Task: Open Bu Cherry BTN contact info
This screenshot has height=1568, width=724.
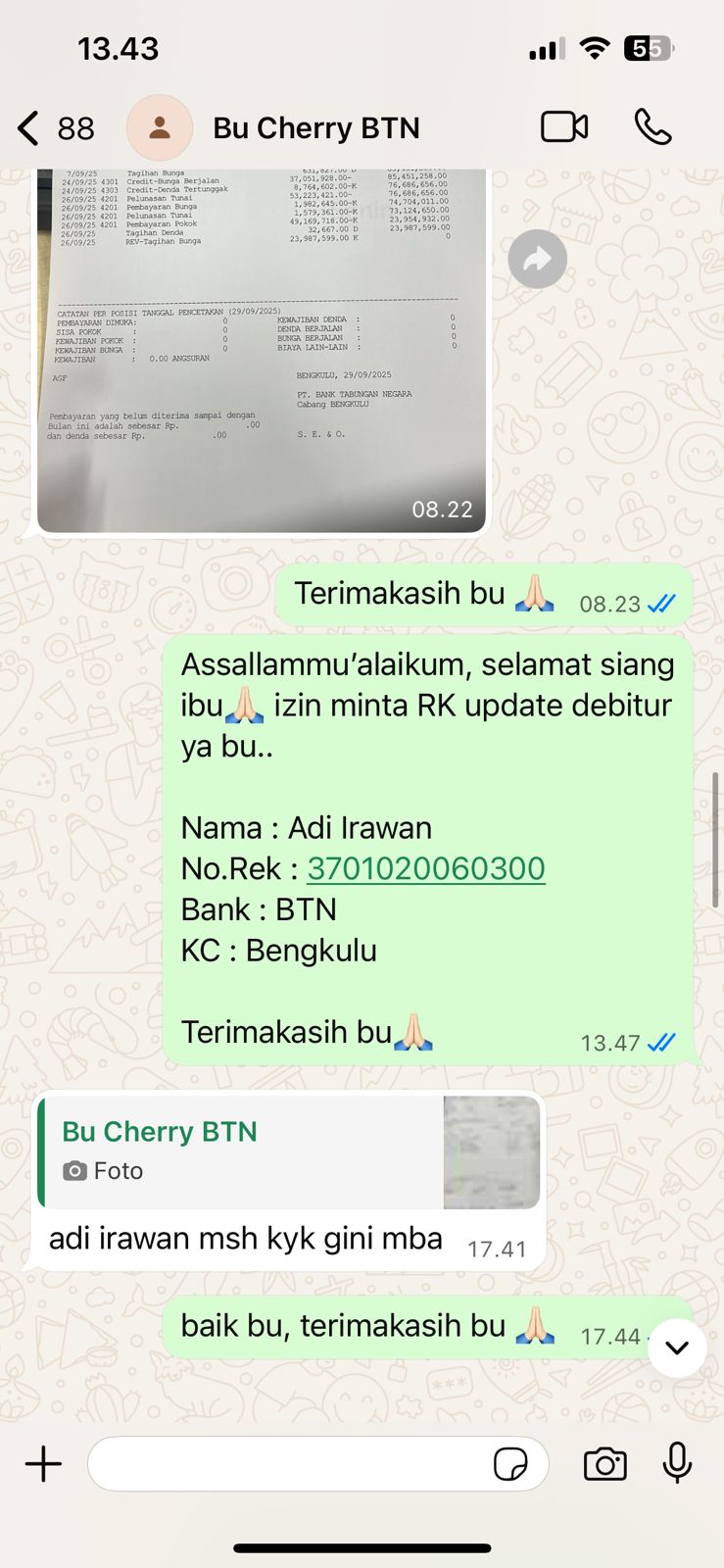Action: (315, 128)
